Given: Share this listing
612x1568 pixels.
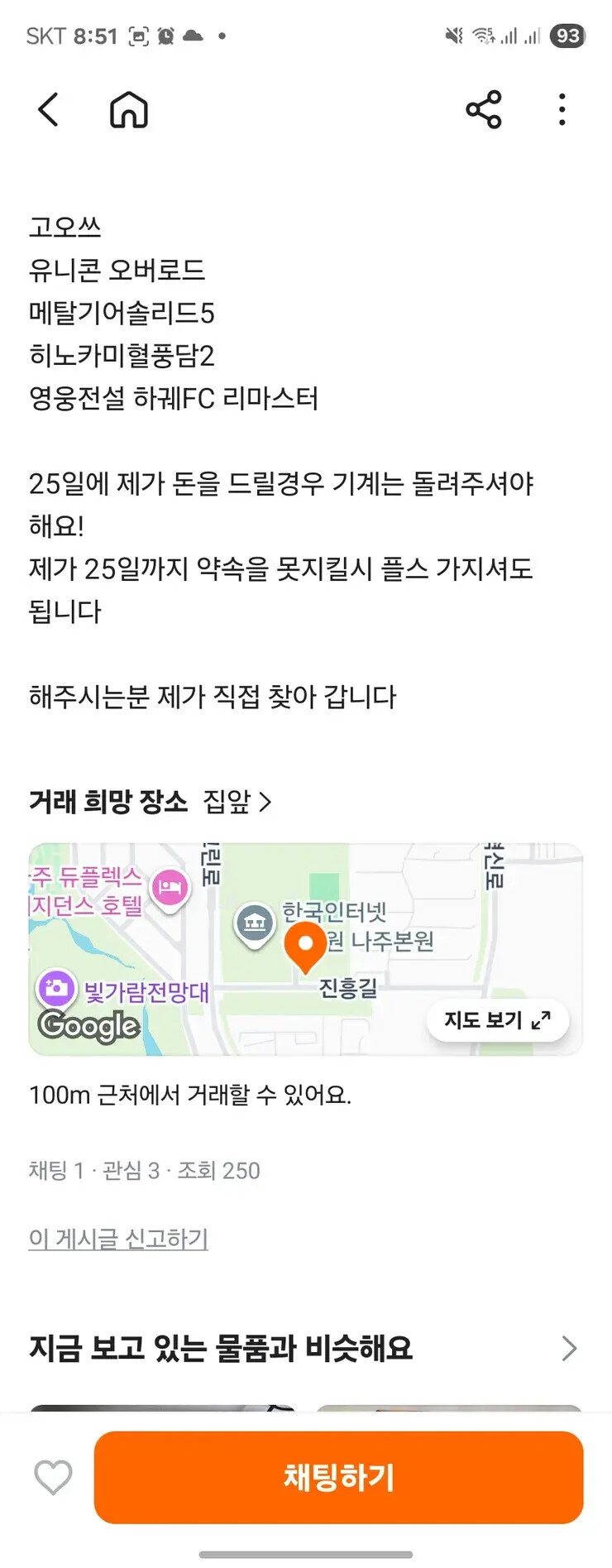Looking at the screenshot, I should point(484,110).
